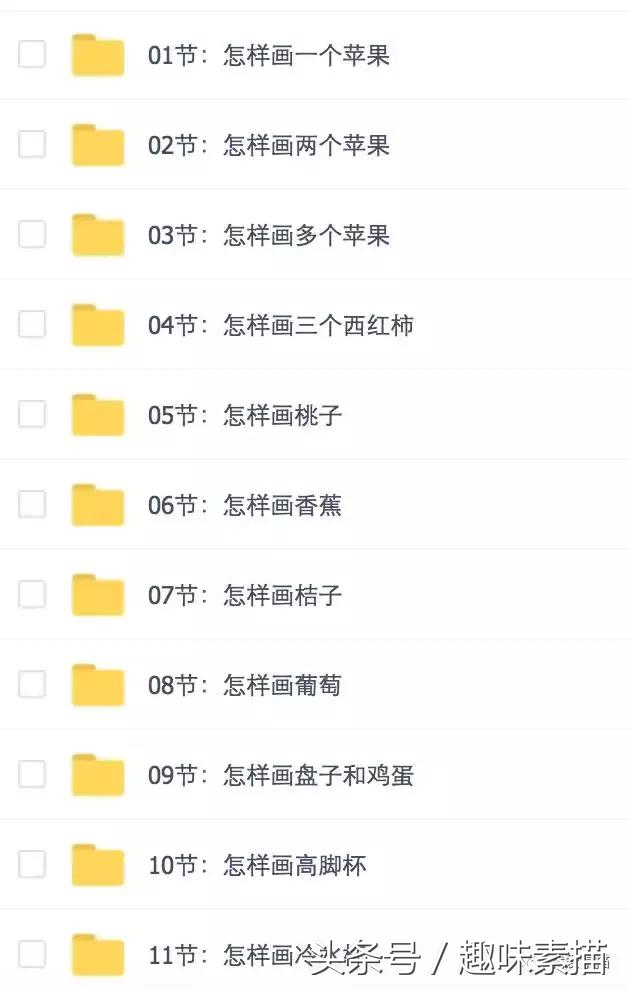Screen dimensions: 630x990
Task: Select the 05节 怎样画桃子 checkbox
Action: pos(32,414)
